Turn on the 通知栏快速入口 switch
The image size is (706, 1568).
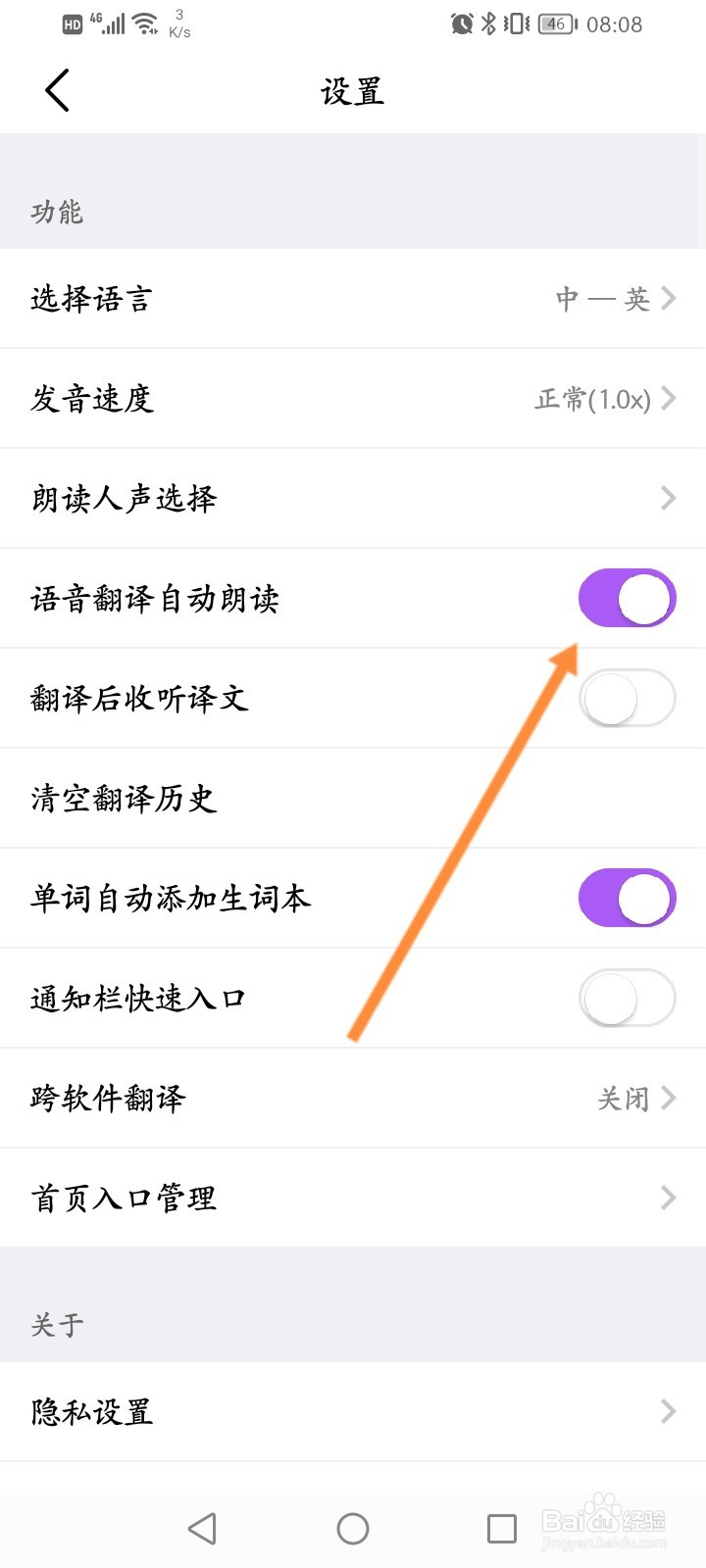point(628,998)
